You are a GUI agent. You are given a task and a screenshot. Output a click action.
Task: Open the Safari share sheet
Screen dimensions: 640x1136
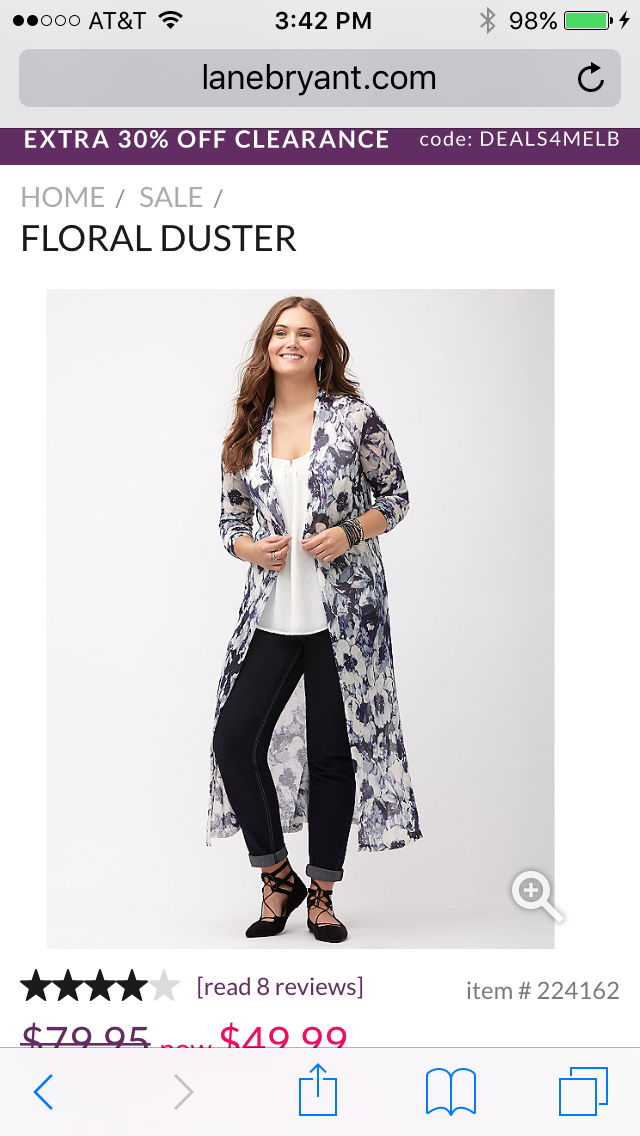pos(319,1090)
